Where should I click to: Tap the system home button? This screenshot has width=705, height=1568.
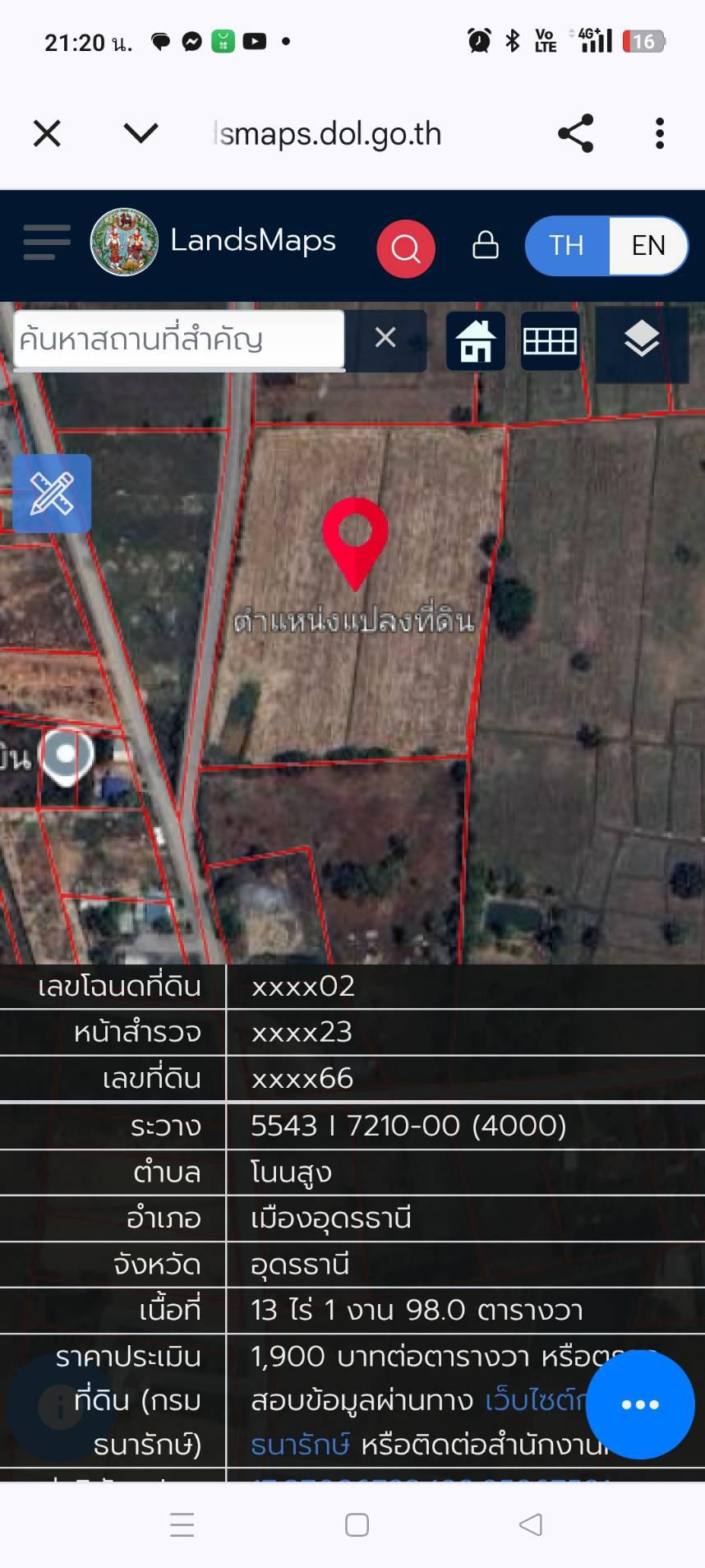357,1524
